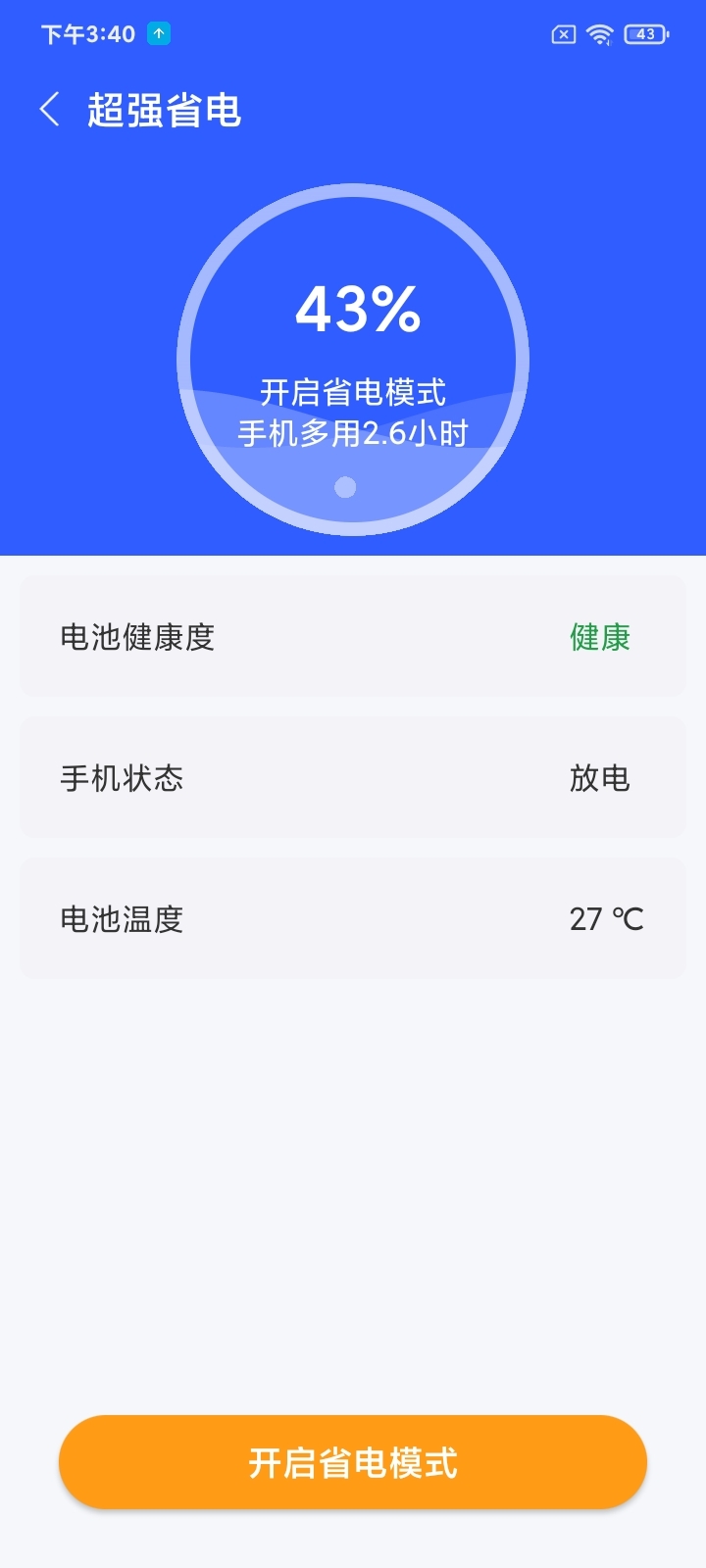Tap the no-SIM card status bar icon
The width and height of the screenshot is (706, 1568).
point(564,32)
